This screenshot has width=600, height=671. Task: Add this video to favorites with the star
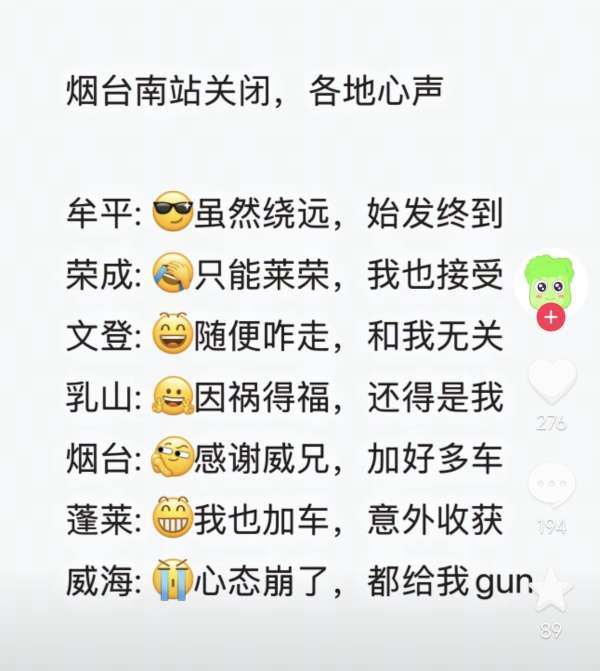tap(551, 591)
